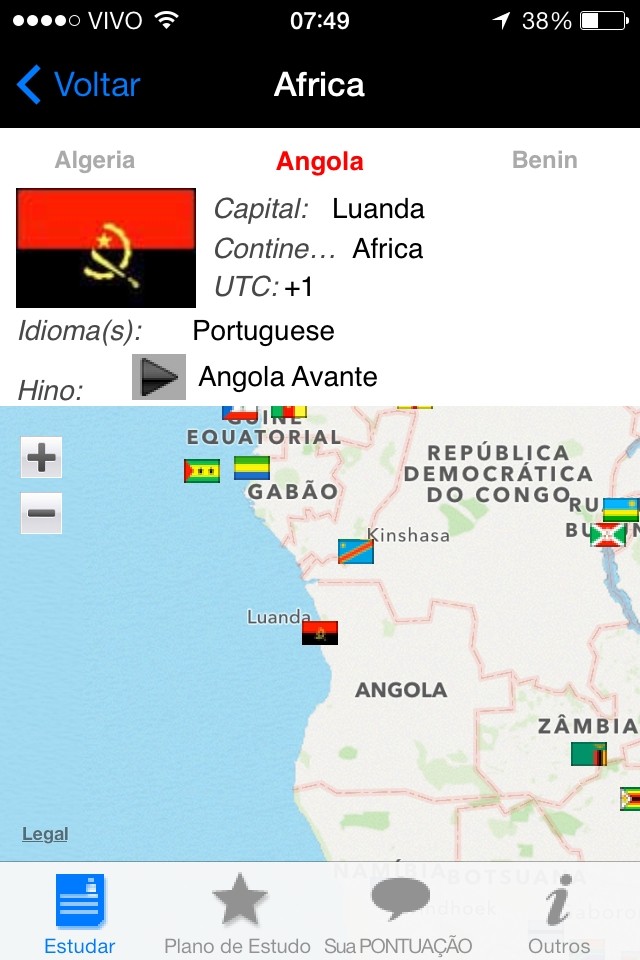The image size is (640, 960).
Task: Switch to the Outros tab
Action: coord(559,913)
